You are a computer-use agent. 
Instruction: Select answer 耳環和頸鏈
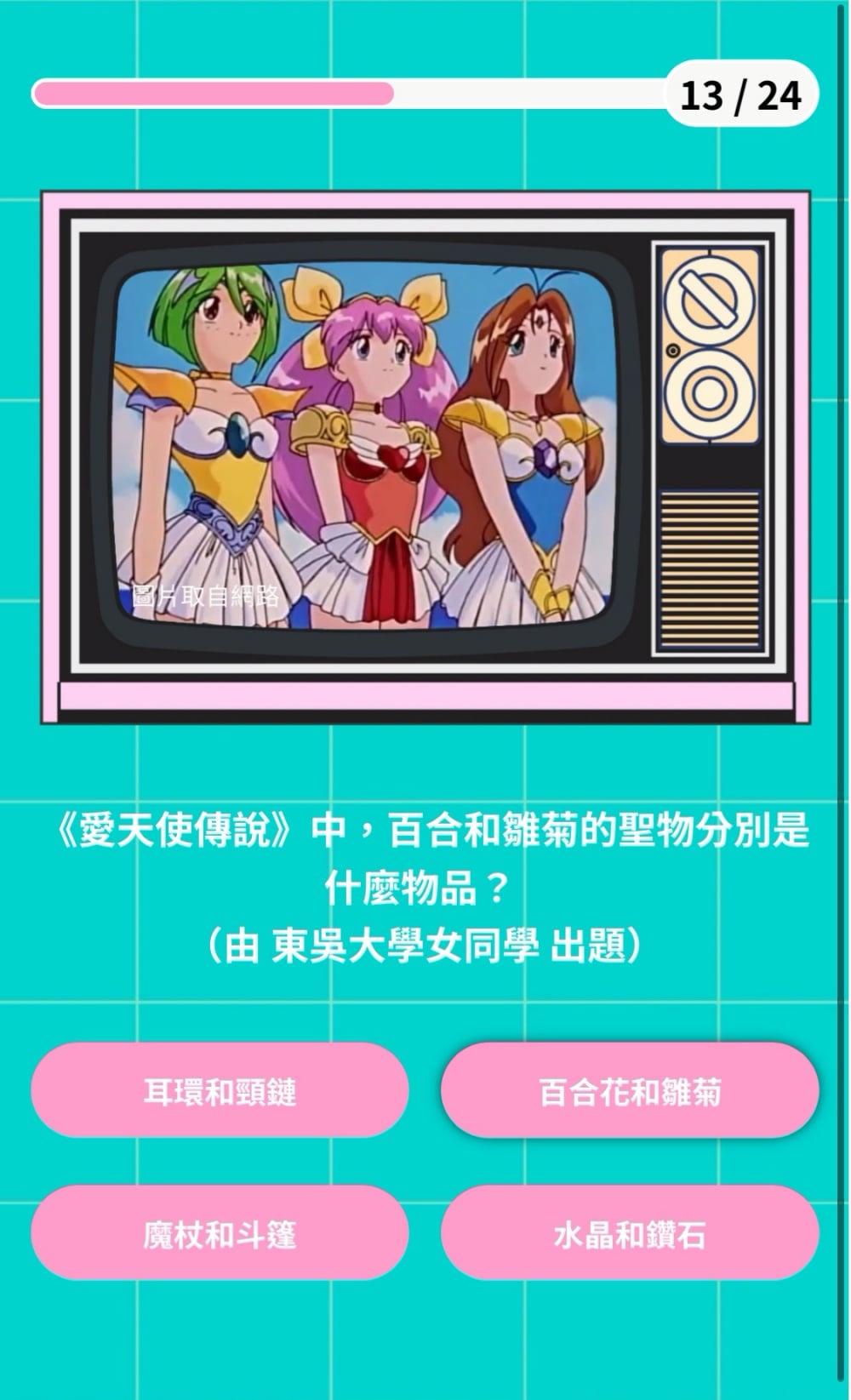(x=220, y=1091)
